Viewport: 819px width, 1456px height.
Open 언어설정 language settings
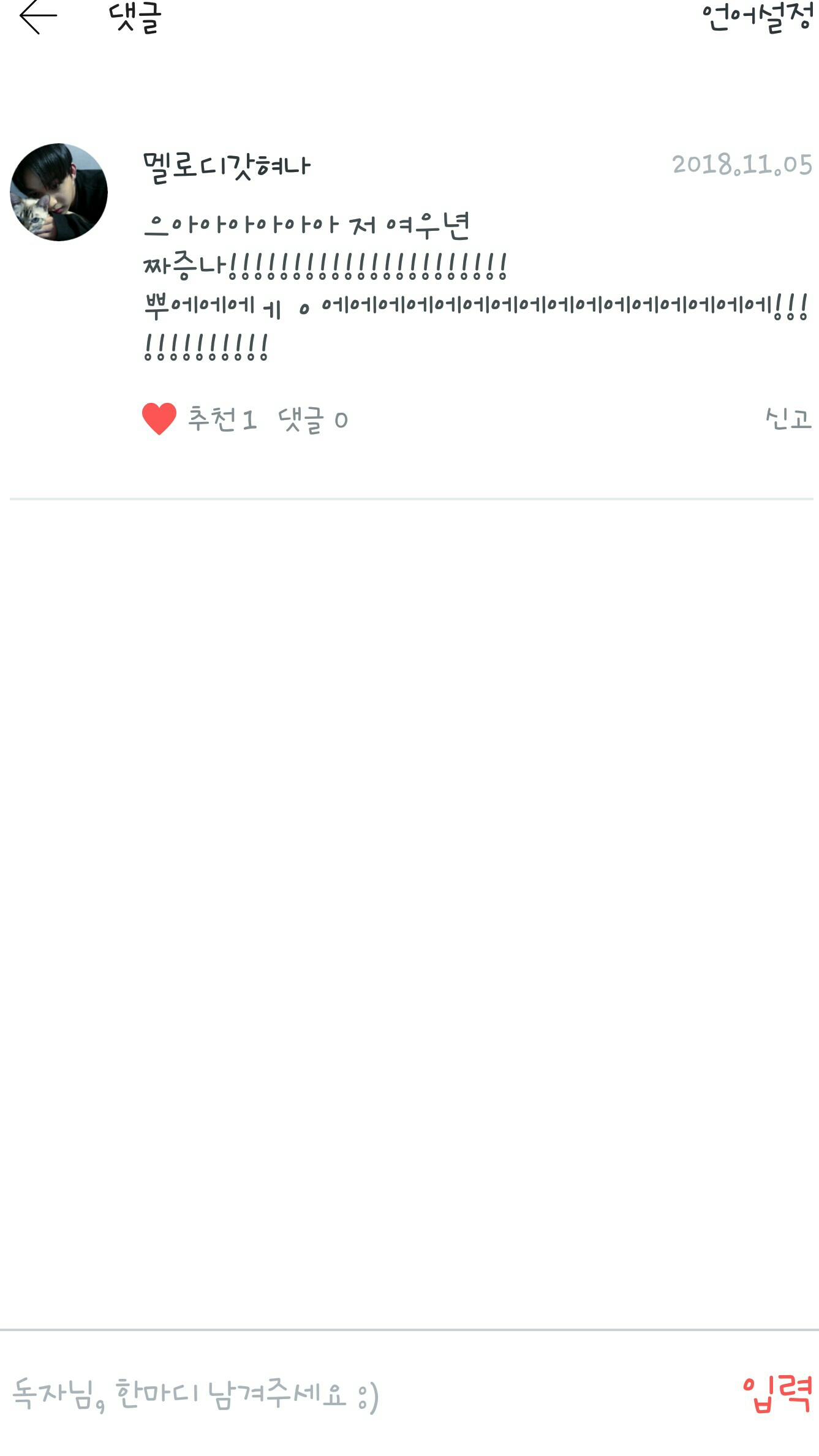click(757, 18)
